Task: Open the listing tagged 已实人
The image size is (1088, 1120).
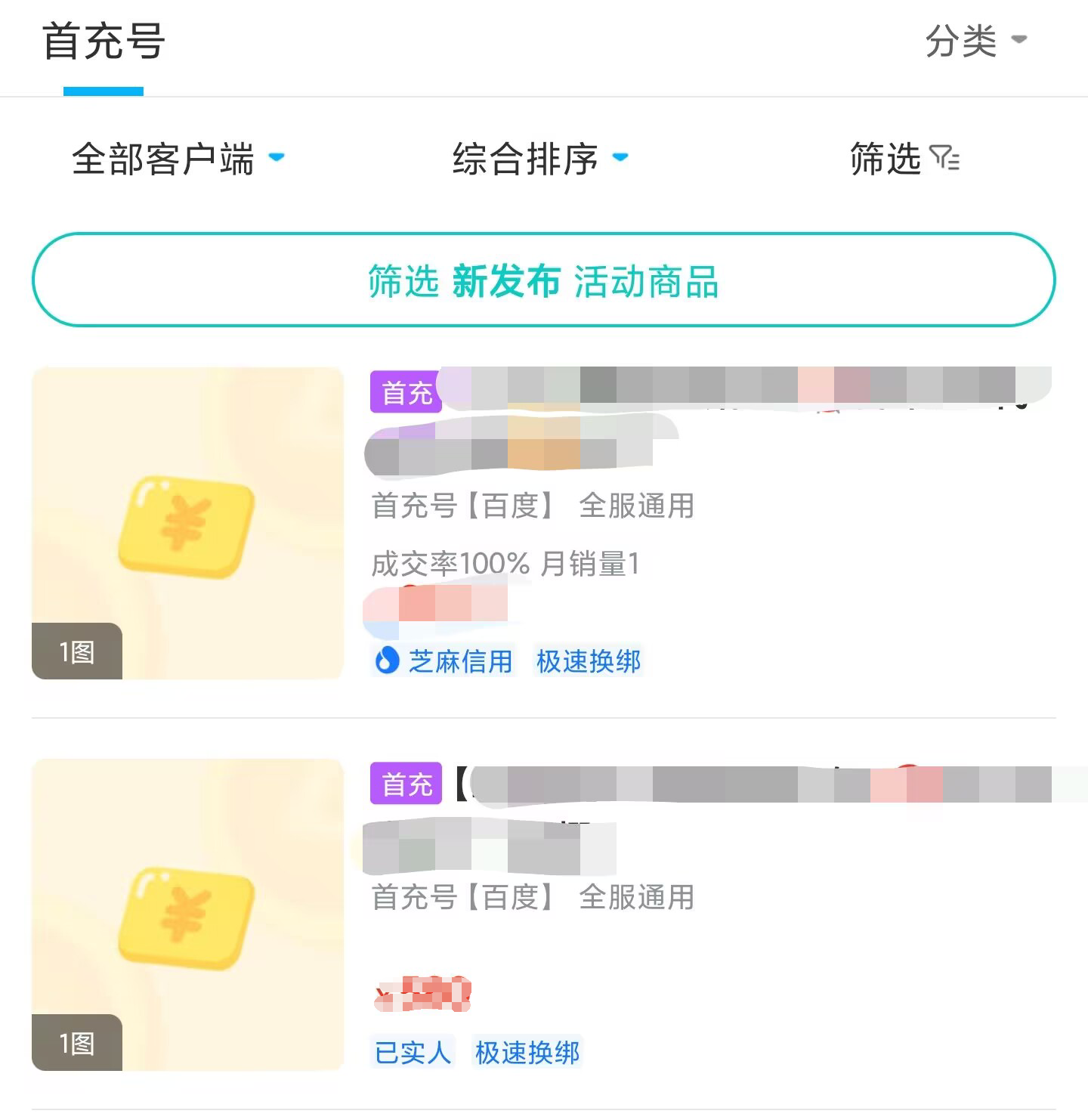Action: pos(543,914)
